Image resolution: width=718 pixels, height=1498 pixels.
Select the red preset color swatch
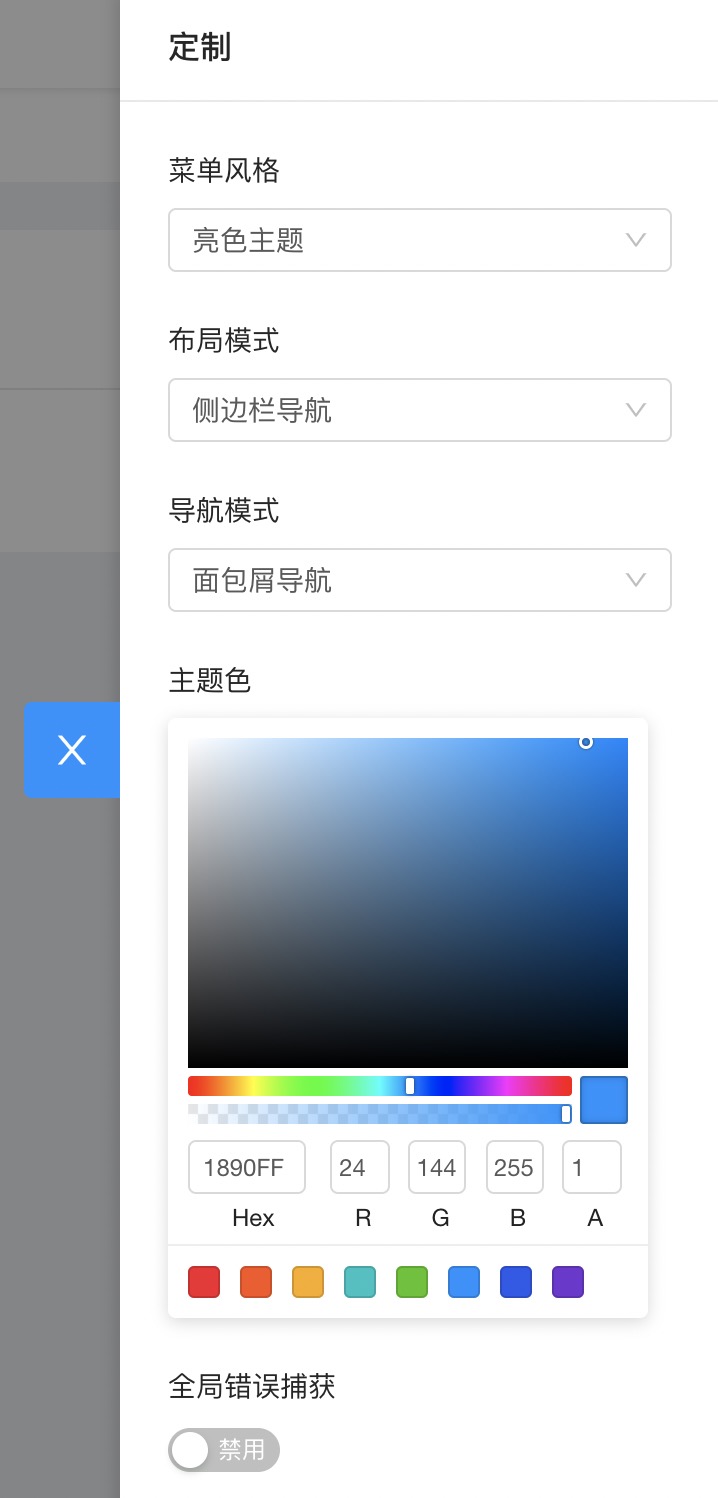point(204,1282)
